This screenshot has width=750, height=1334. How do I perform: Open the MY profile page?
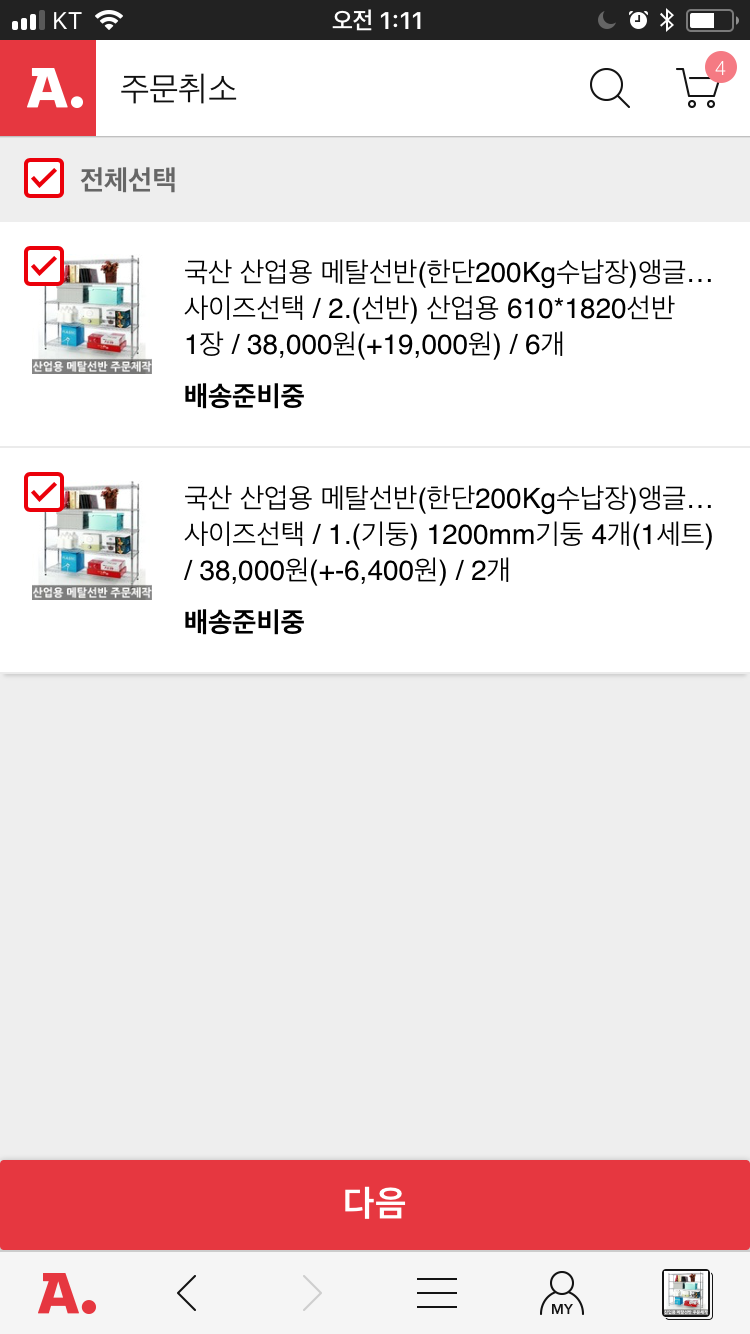[x=562, y=1293]
